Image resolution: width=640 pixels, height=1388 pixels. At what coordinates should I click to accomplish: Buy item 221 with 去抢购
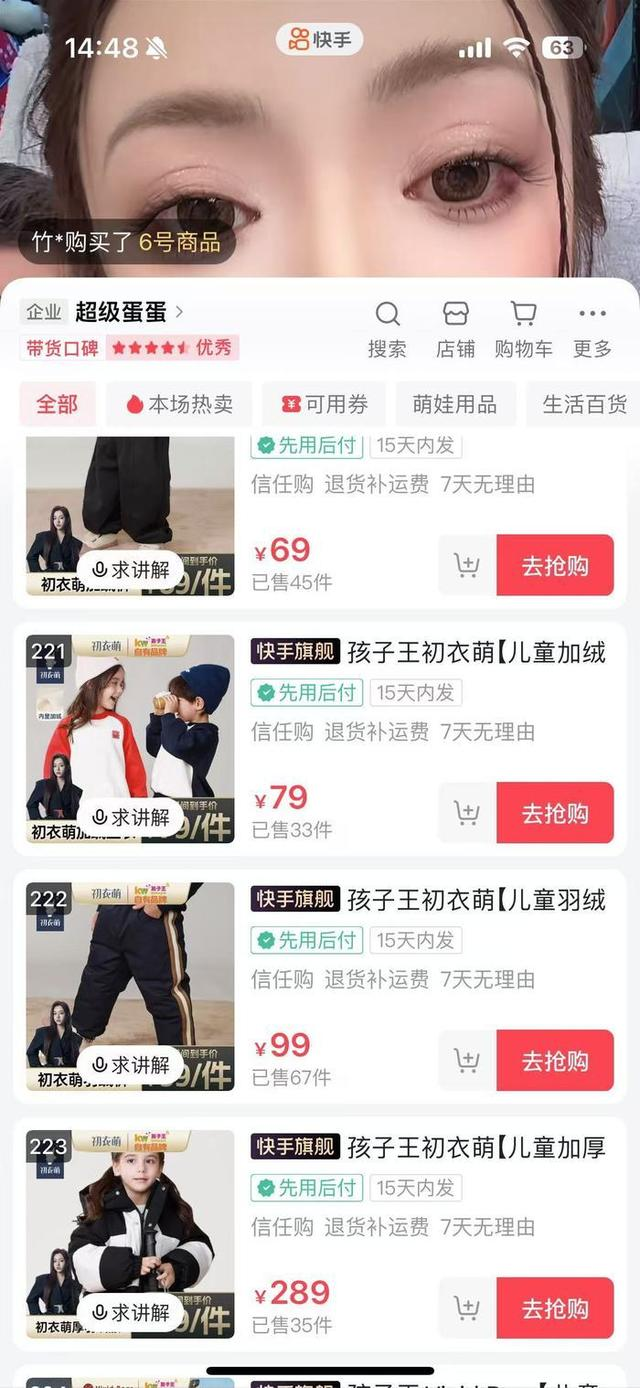click(555, 813)
